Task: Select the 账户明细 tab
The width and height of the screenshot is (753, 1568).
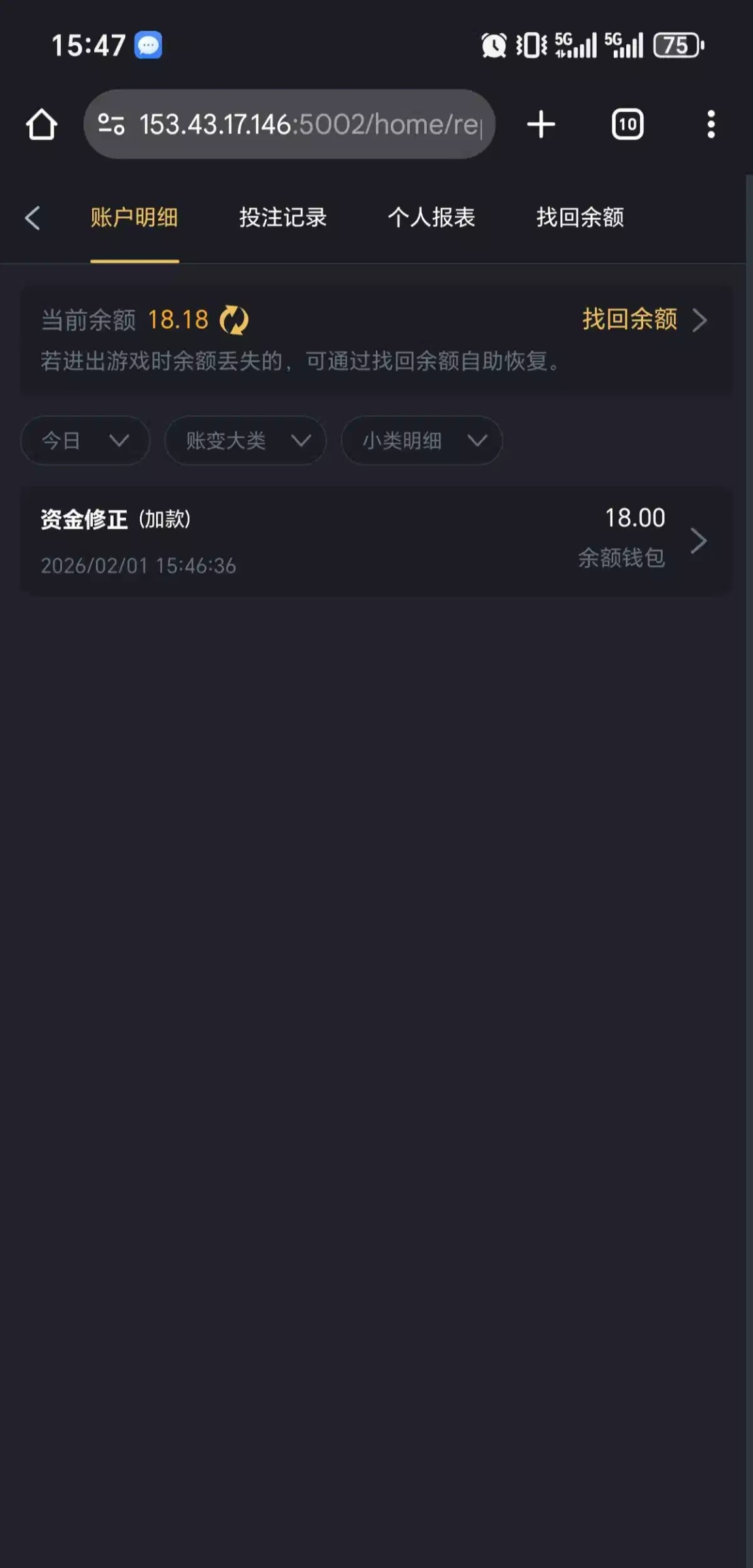Action: 134,218
